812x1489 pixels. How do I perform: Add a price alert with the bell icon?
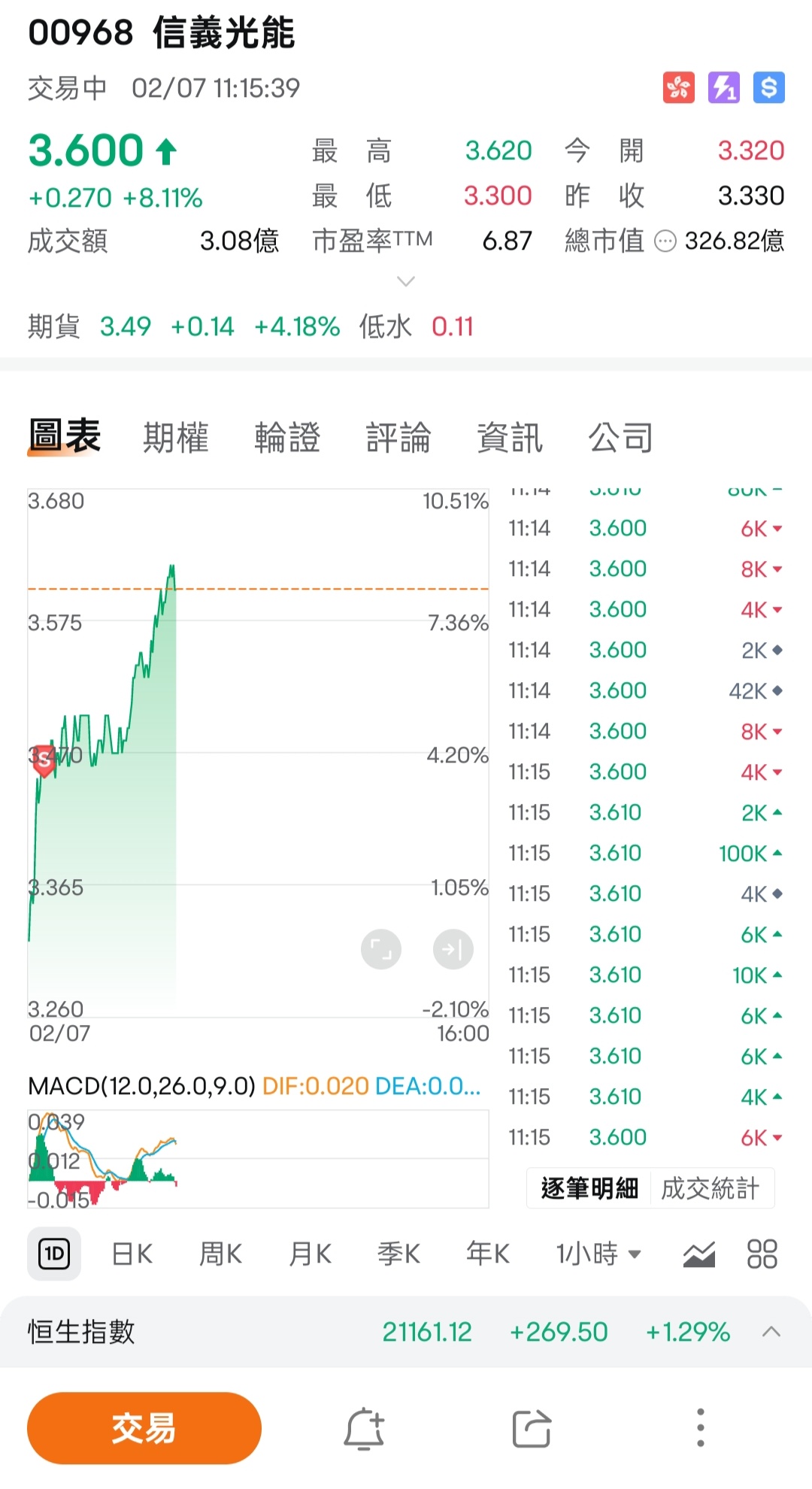click(365, 1427)
